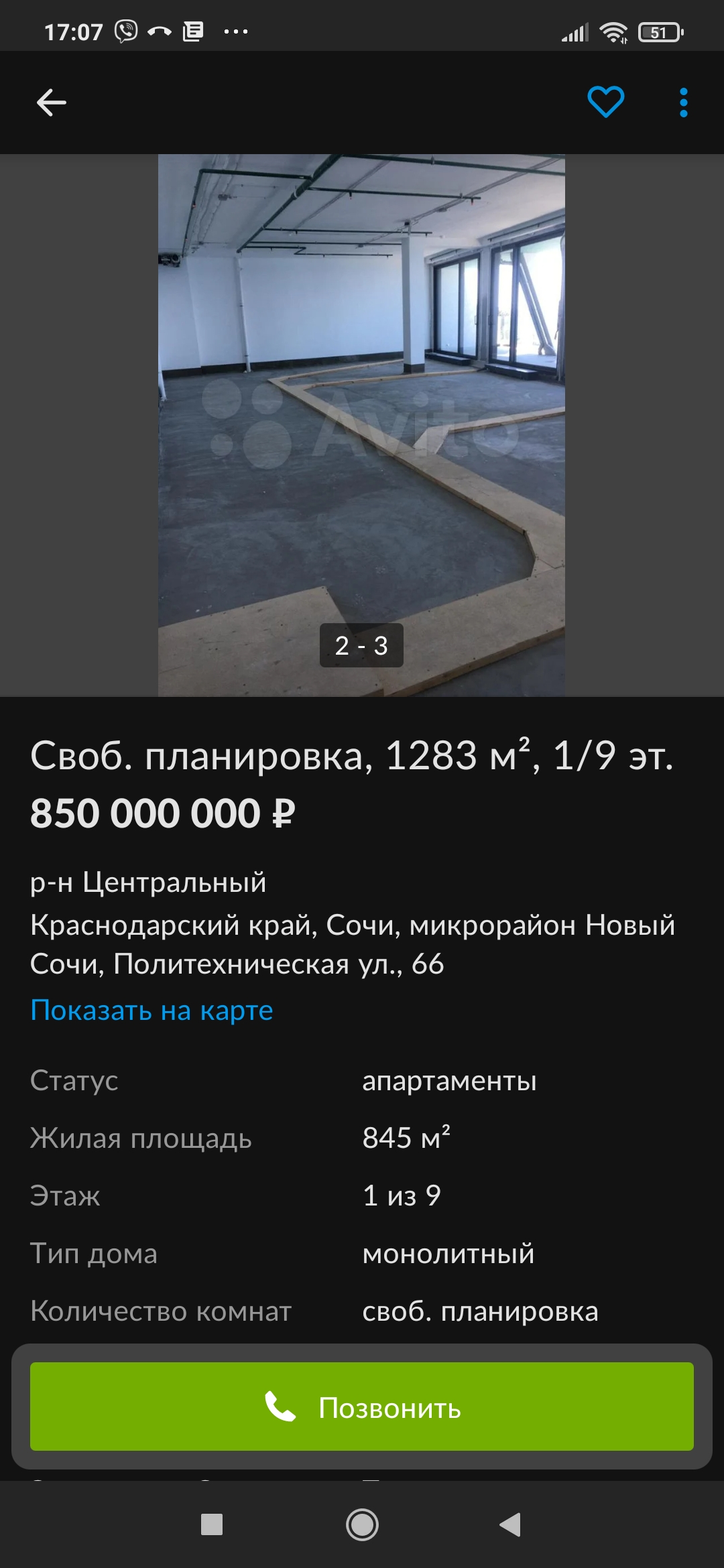Call the seller with 'Позвонить' button

point(362,1407)
